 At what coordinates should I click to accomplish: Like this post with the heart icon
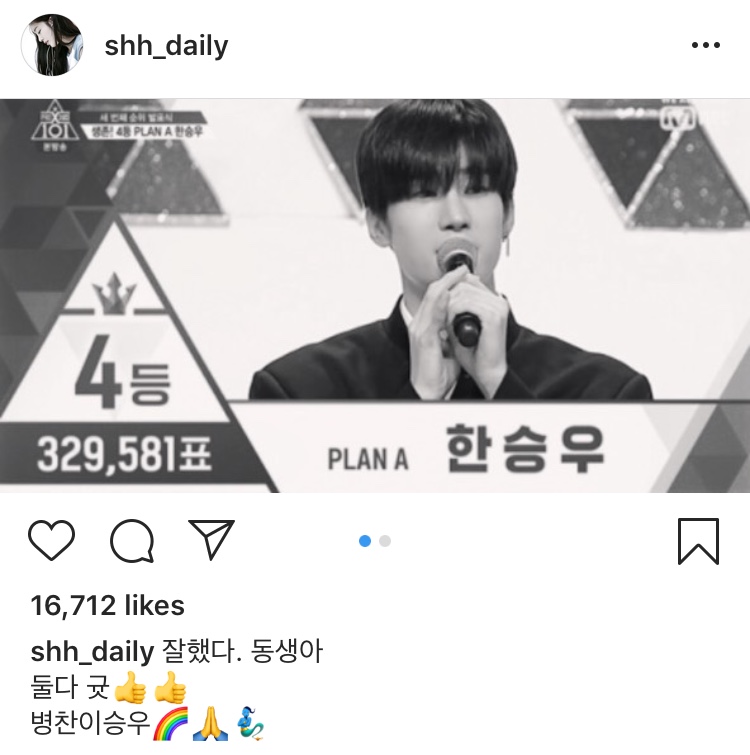click(x=51, y=541)
